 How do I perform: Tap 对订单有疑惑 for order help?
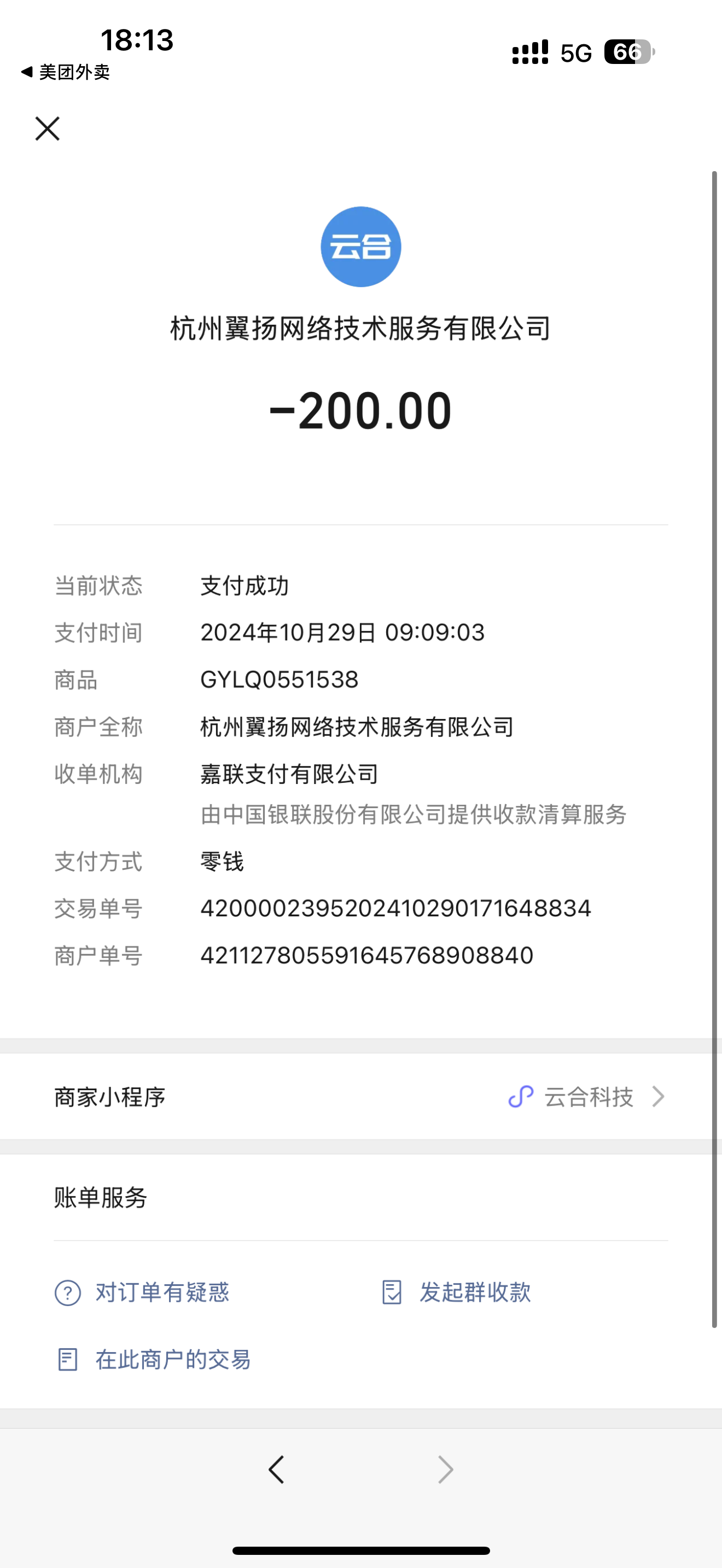click(142, 1292)
